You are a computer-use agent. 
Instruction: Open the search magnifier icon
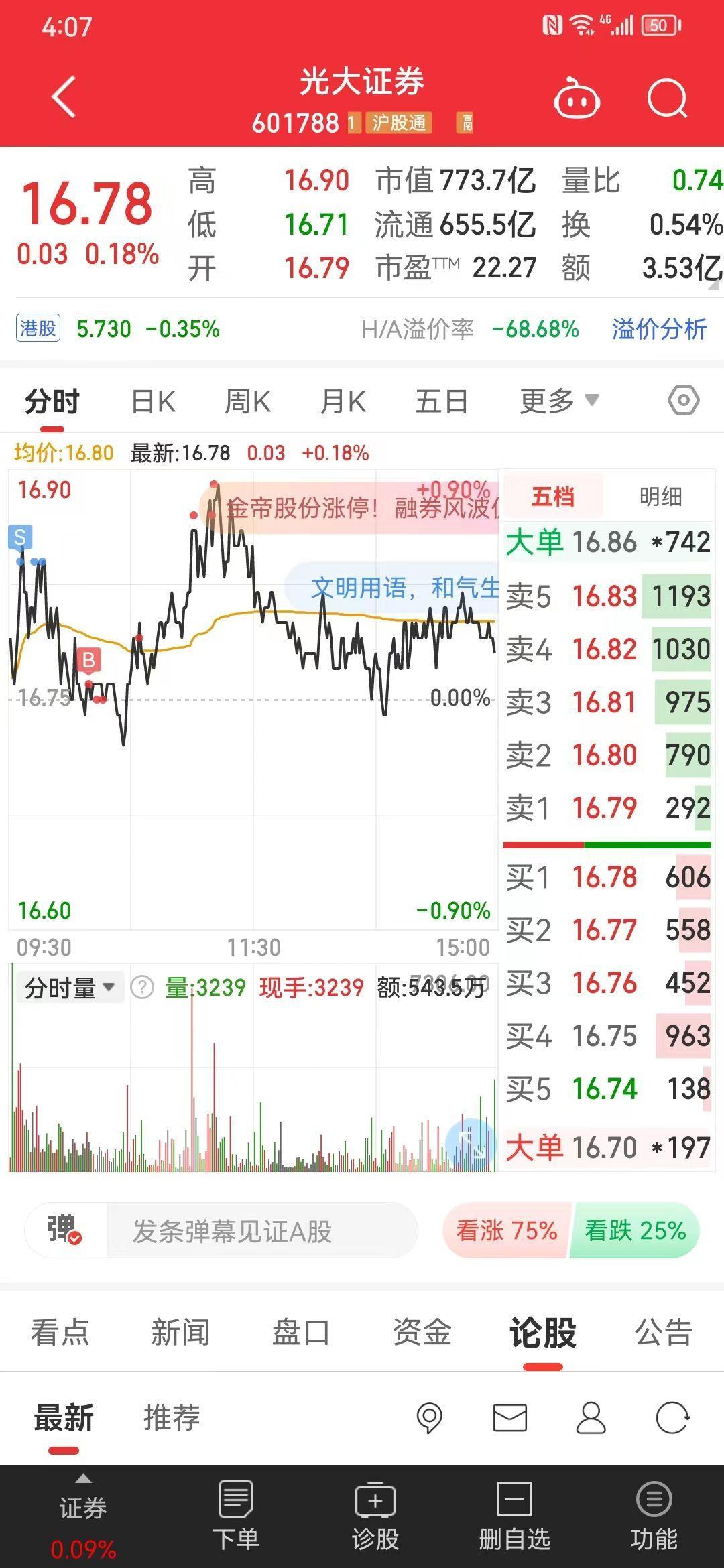[x=668, y=99]
